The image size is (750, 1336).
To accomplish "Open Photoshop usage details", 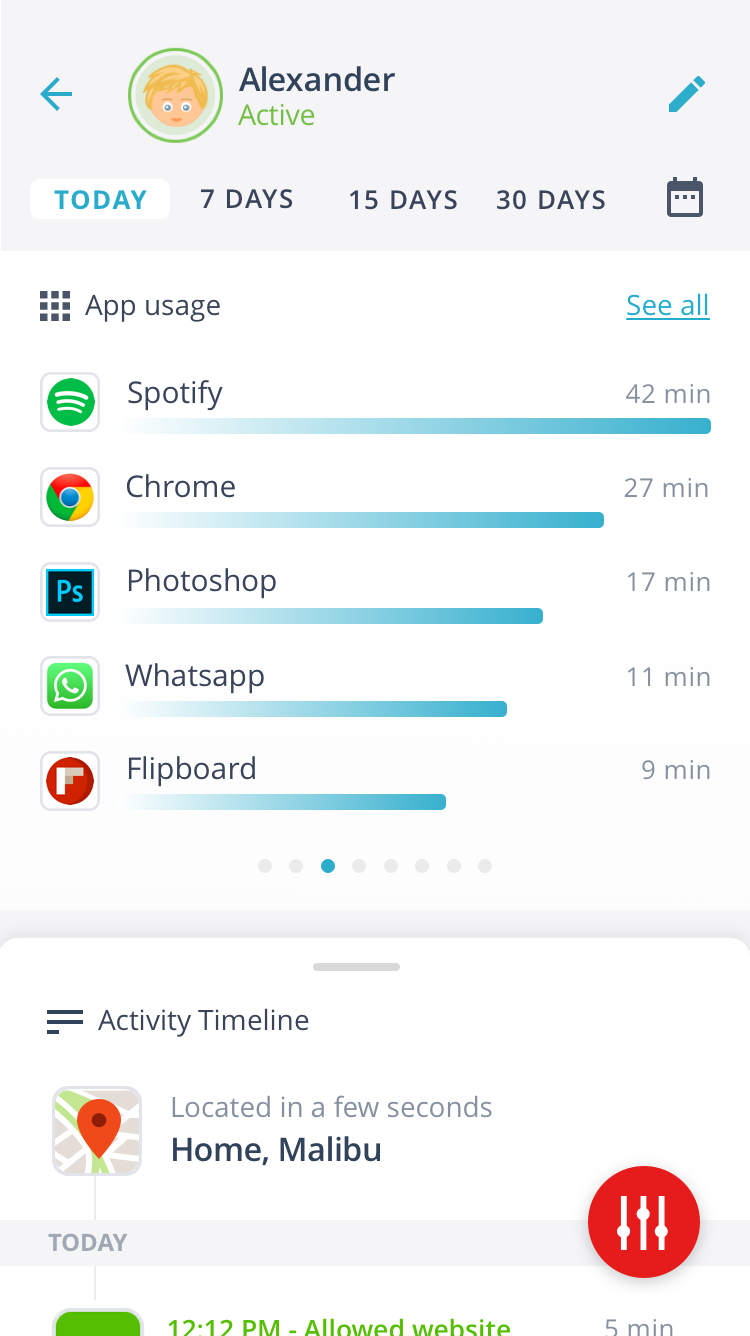I will pos(375,591).
